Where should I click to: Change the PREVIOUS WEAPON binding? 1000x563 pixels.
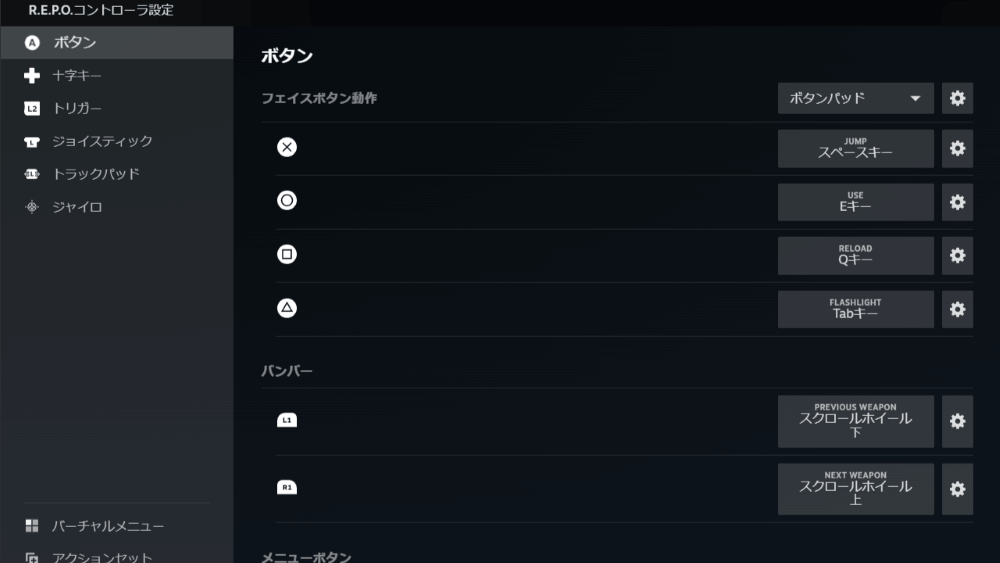[x=855, y=421]
